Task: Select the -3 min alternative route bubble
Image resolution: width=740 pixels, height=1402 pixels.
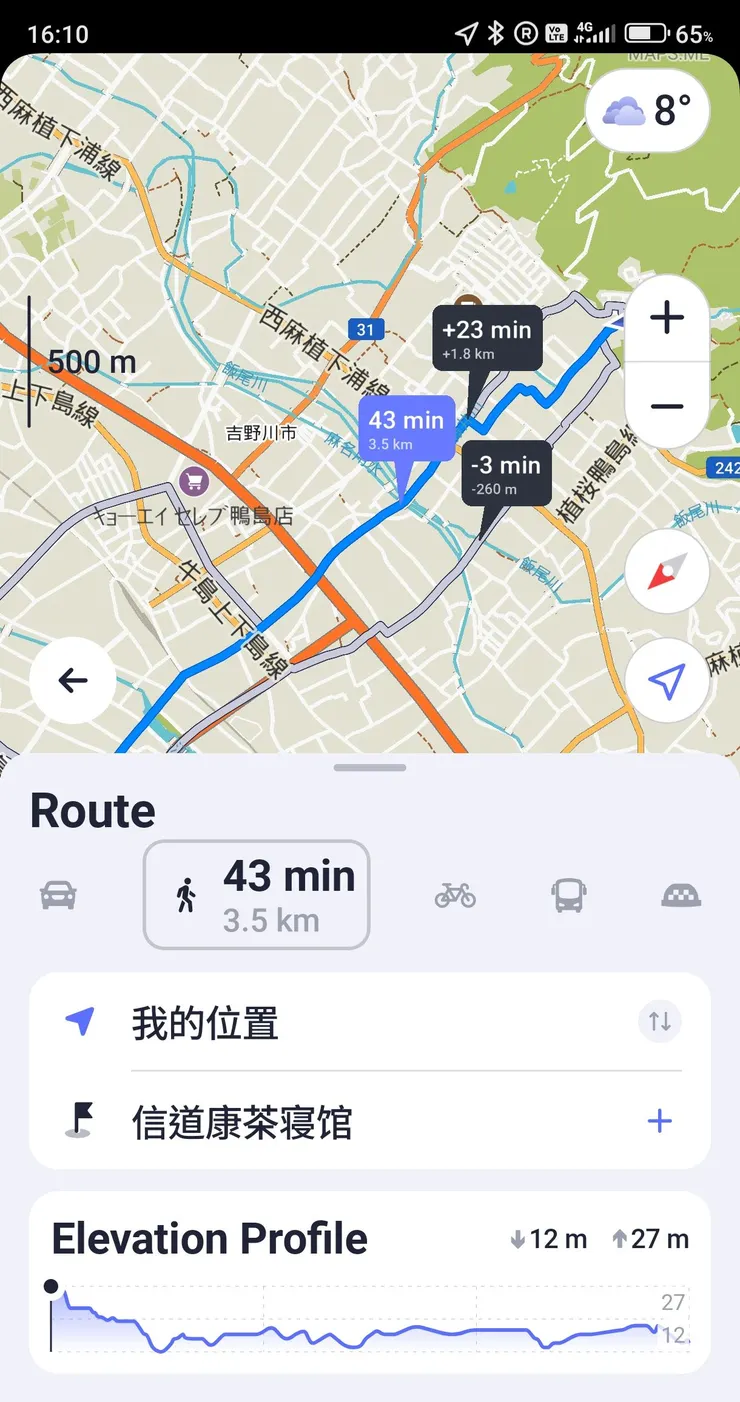Action: pos(506,472)
